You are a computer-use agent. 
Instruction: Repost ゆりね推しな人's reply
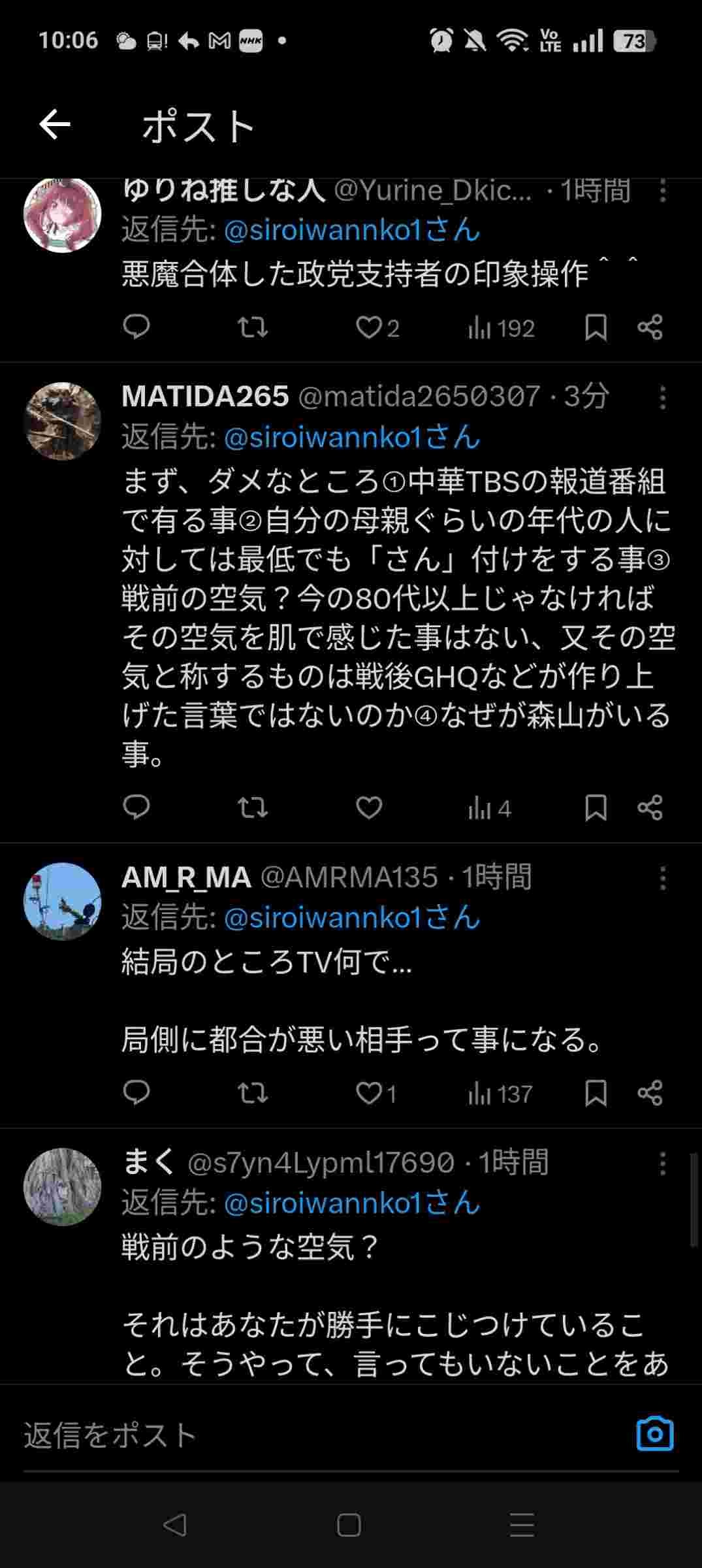click(253, 327)
